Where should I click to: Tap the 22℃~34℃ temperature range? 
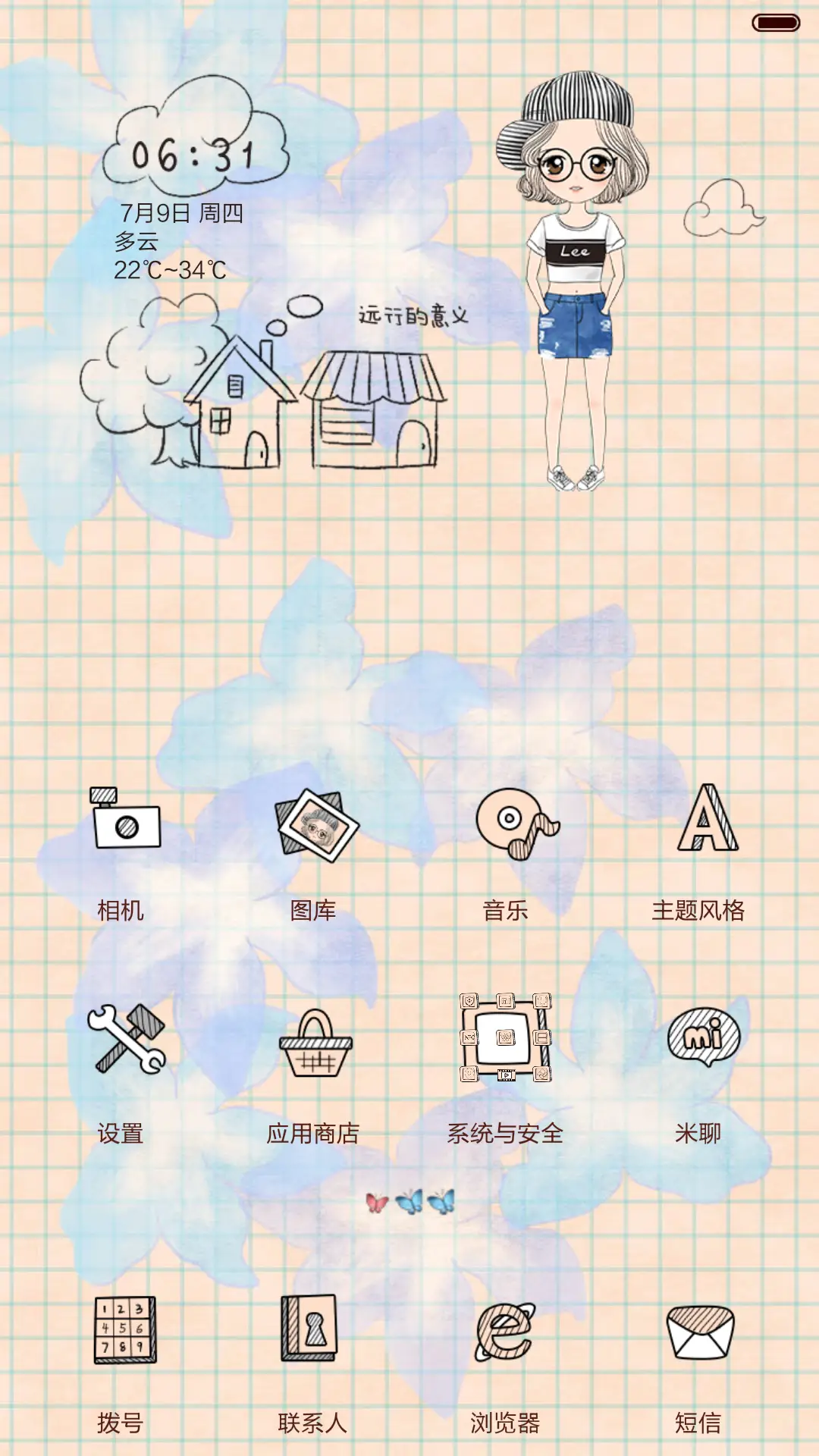pos(168,268)
